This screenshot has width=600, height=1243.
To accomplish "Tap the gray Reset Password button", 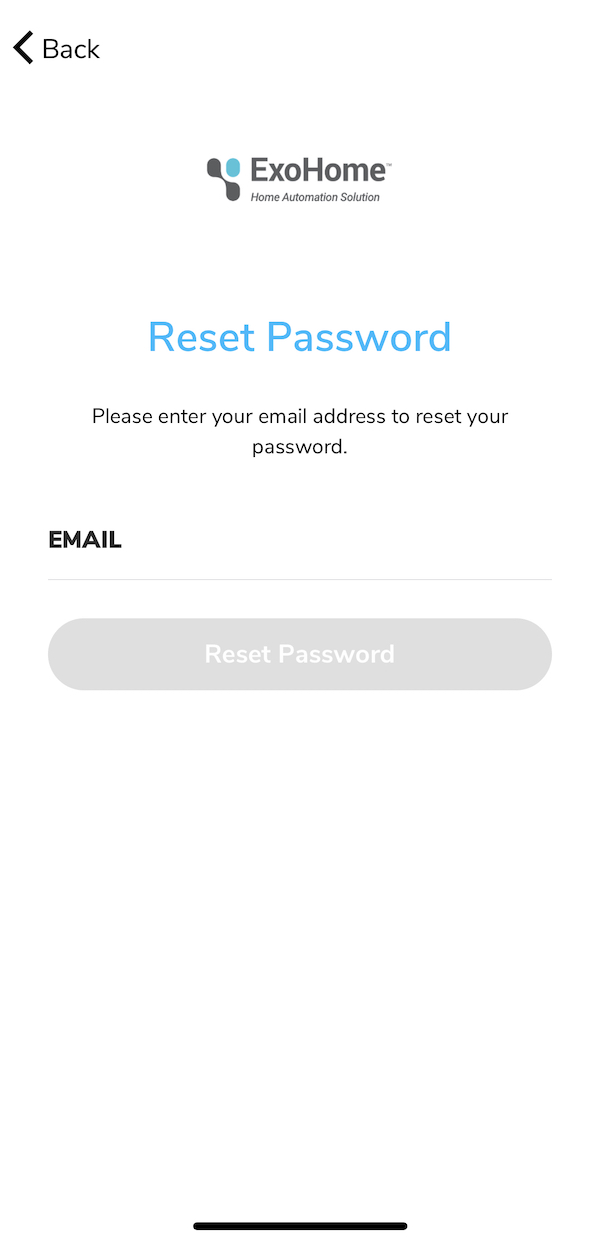I will tap(300, 654).
